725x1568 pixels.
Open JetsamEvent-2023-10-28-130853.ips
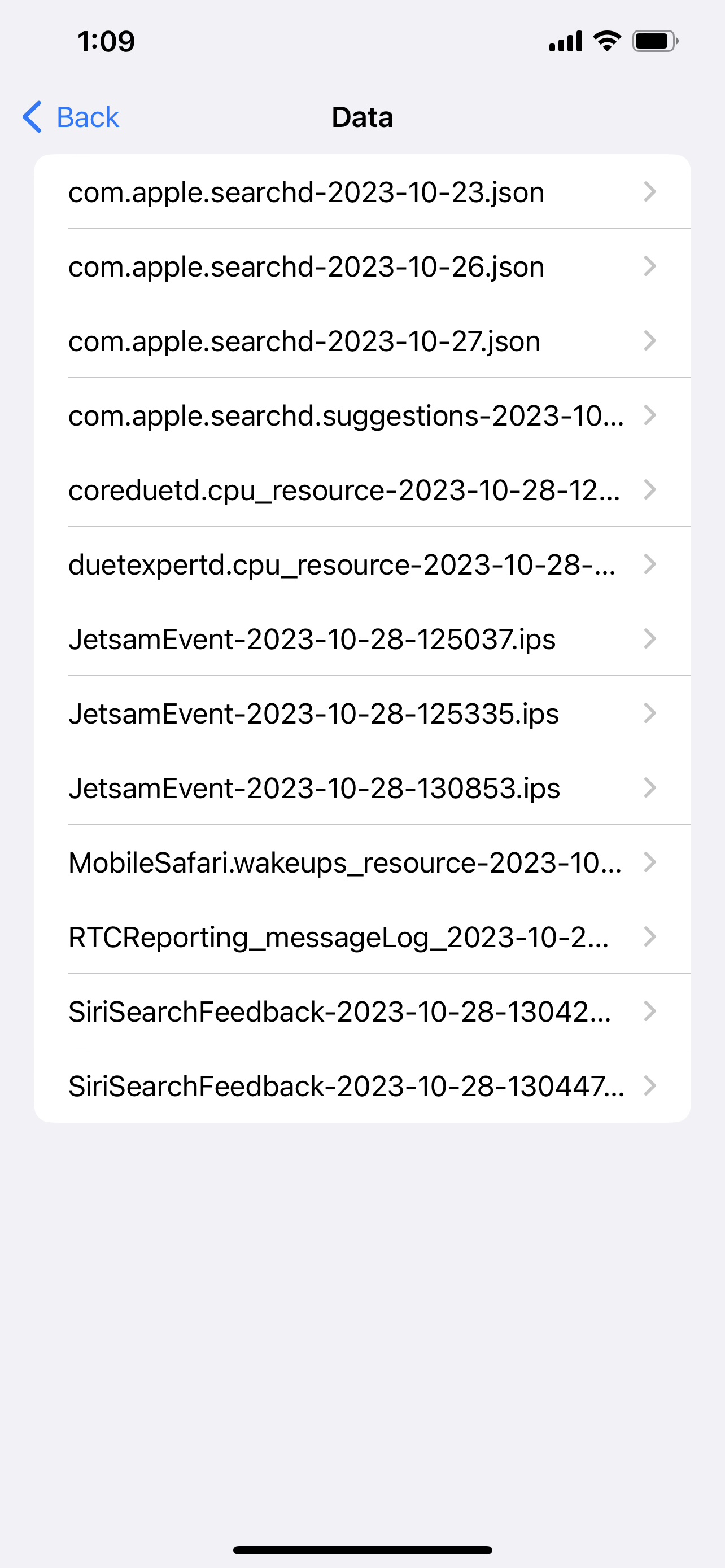tap(362, 787)
